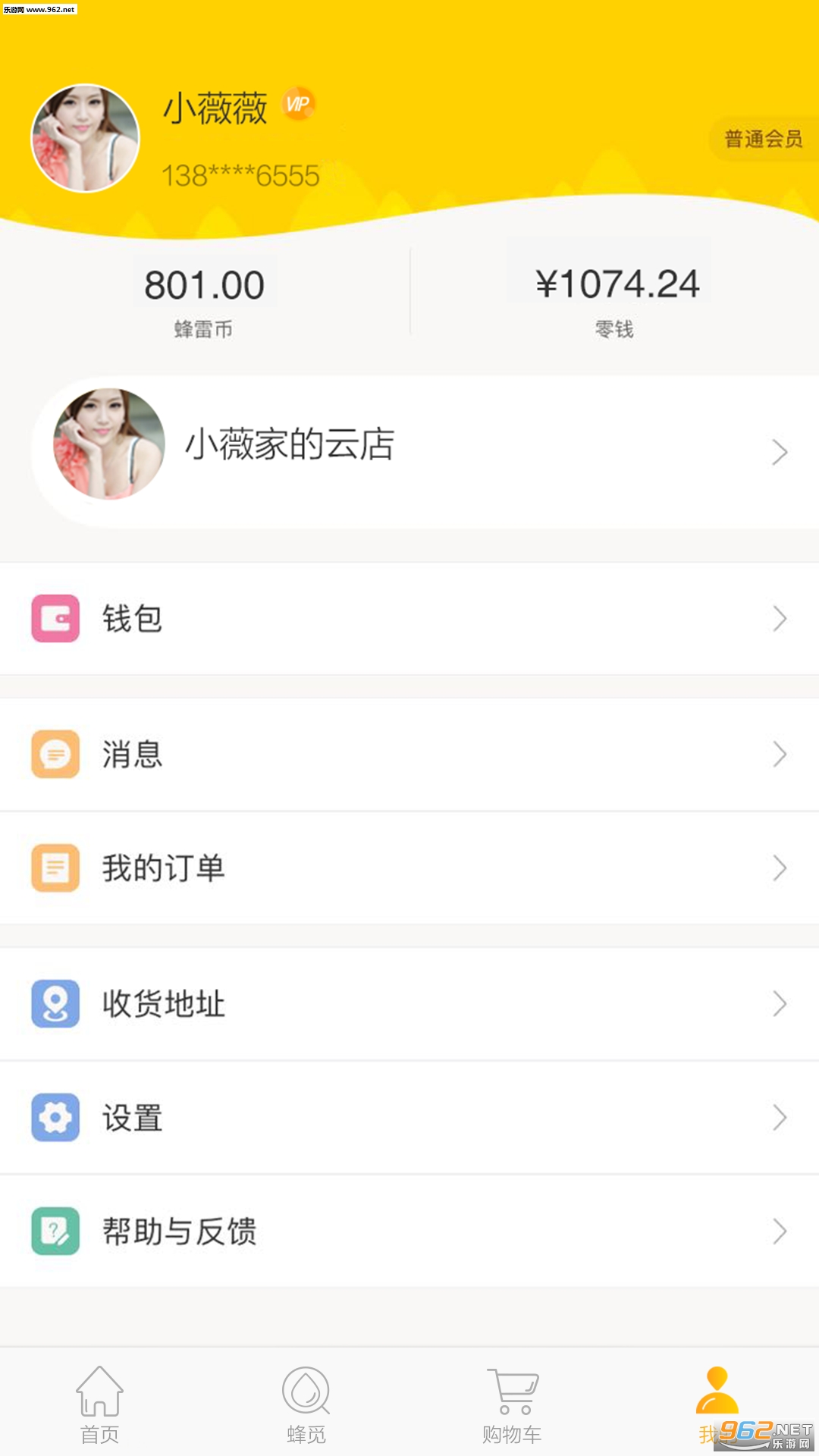
Task: Tap the 普通会员 membership badge
Action: pyautogui.click(x=763, y=139)
